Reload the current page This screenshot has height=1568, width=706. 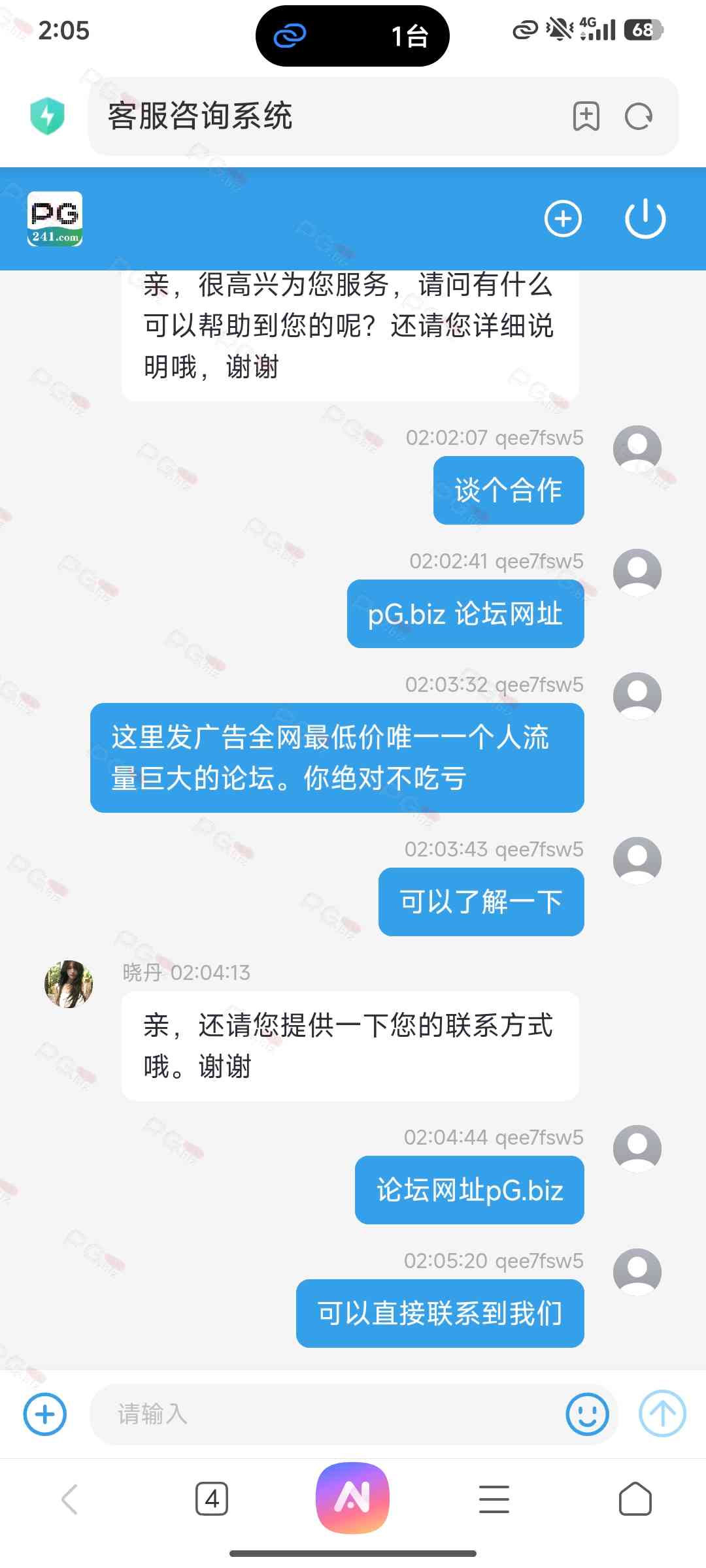pyautogui.click(x=638, y=116)
